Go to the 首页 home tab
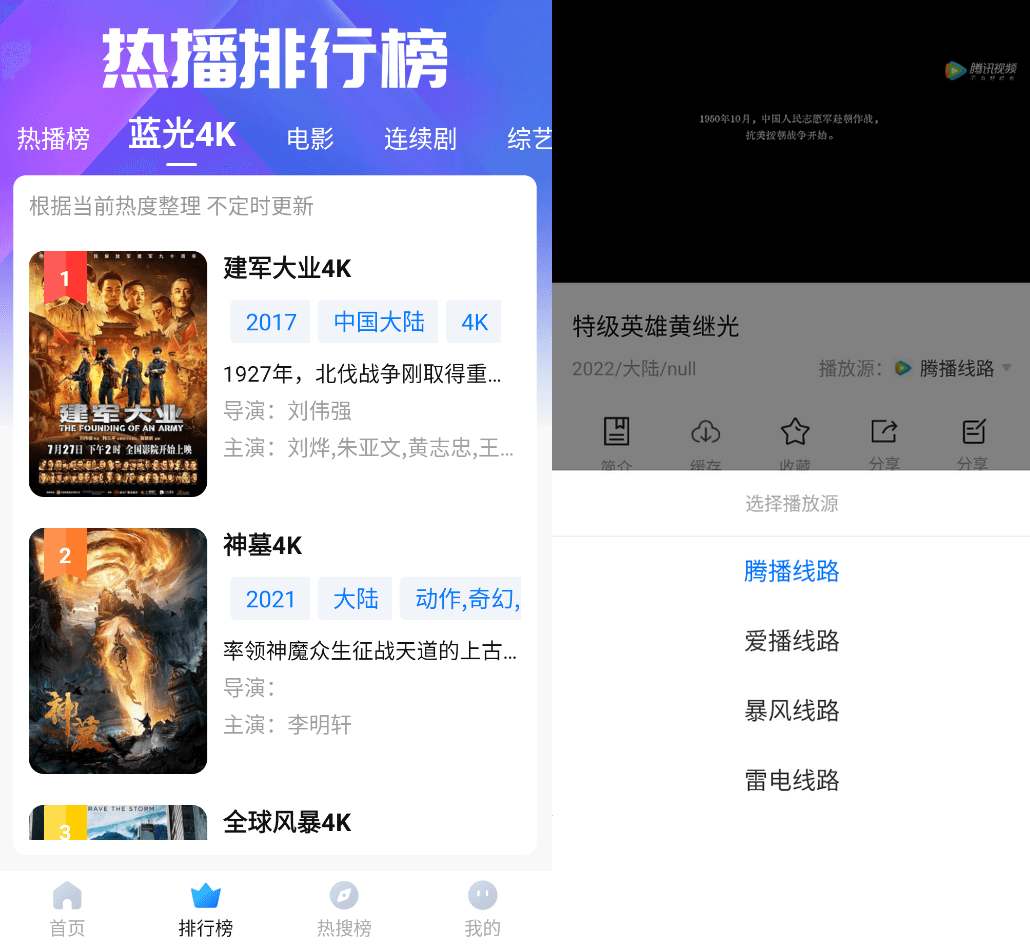 coord(67,909)
